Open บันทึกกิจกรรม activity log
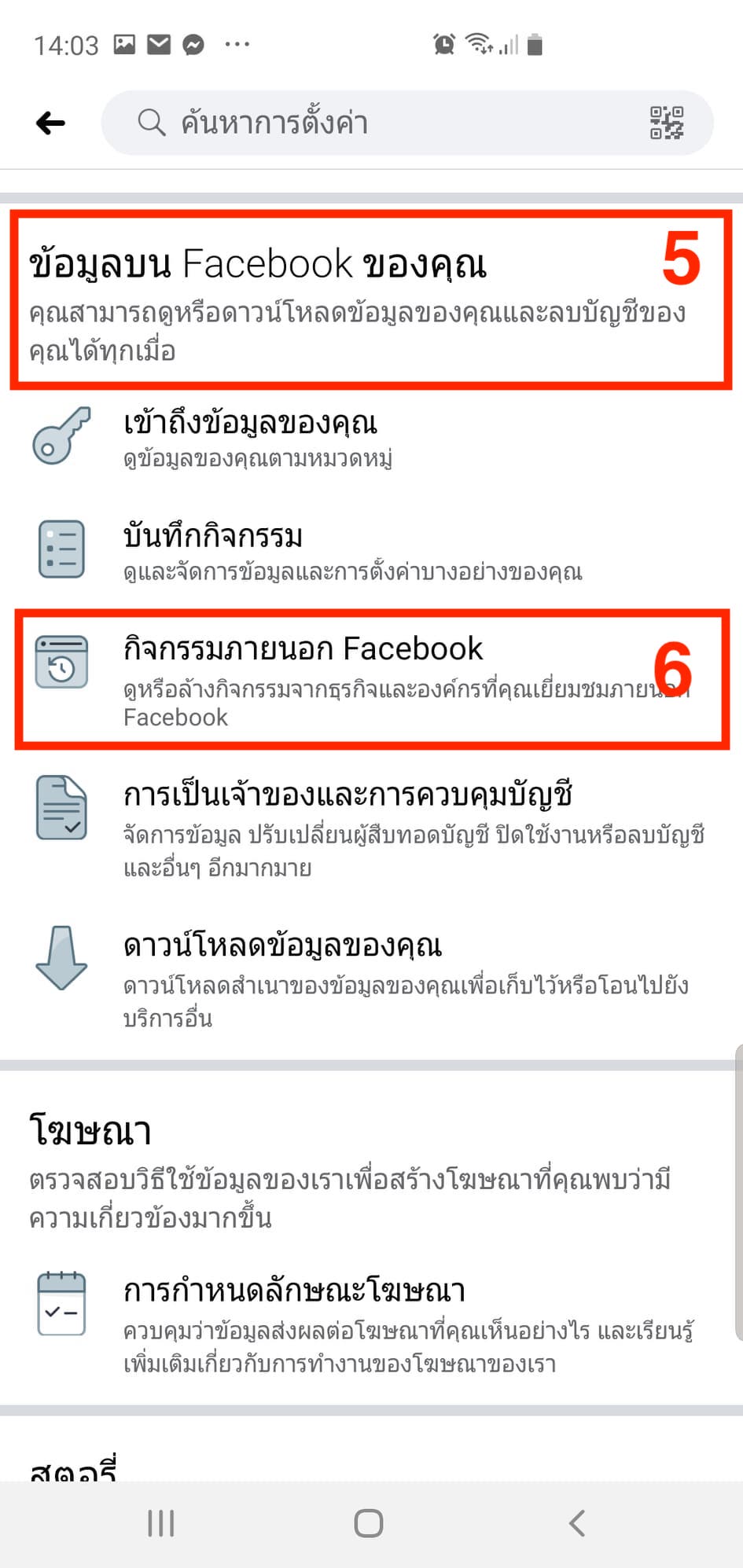The height and width of the screenshot is (1568, 743). coord(371,549)
